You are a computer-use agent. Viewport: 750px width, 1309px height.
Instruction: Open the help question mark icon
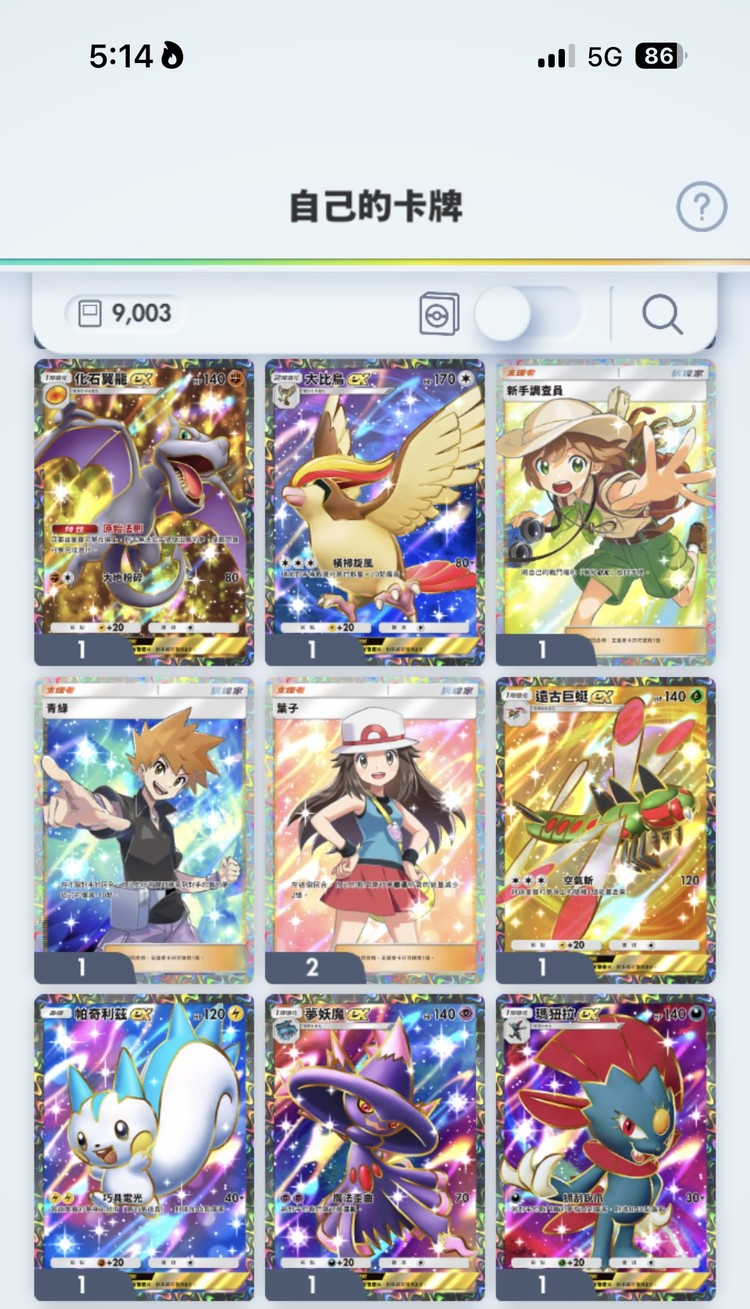coord(701,208)
